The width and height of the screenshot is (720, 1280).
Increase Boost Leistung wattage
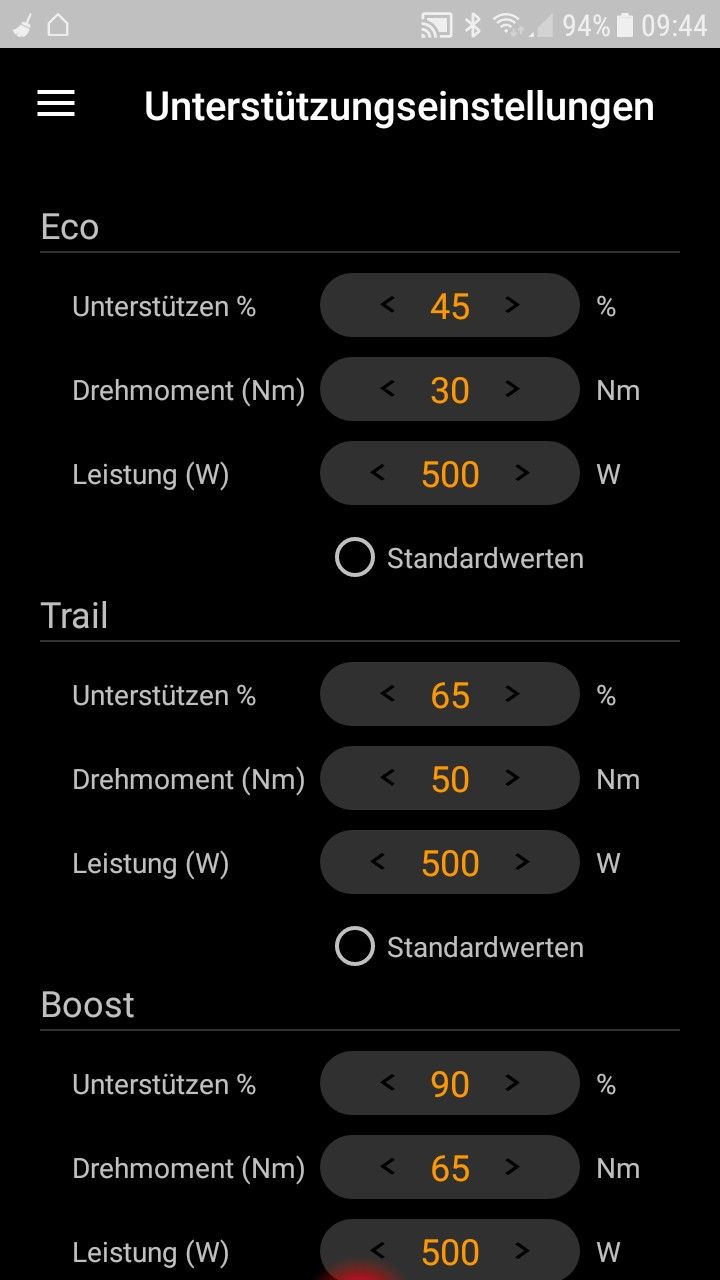click(x=522, y=1251)
